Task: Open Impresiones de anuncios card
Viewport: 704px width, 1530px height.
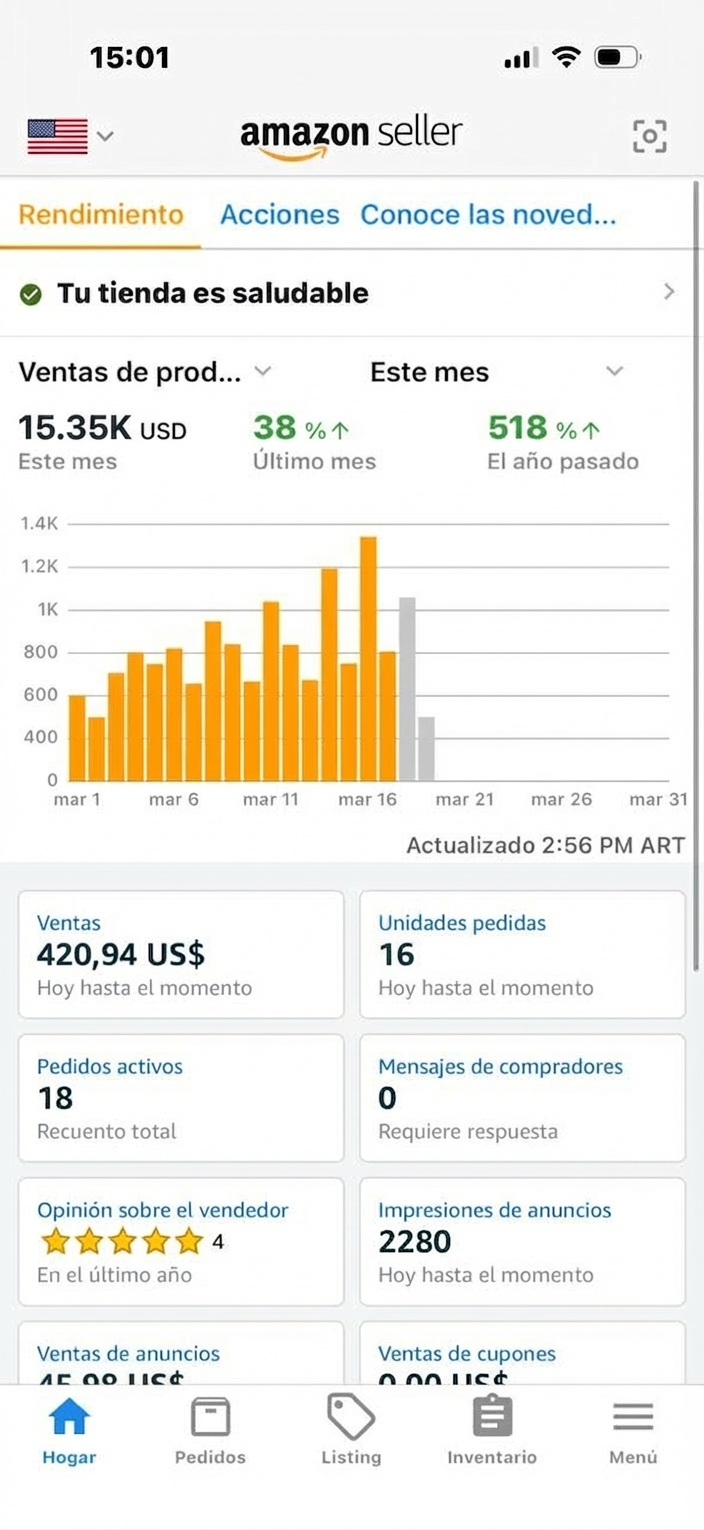Action: (522, 1241)
